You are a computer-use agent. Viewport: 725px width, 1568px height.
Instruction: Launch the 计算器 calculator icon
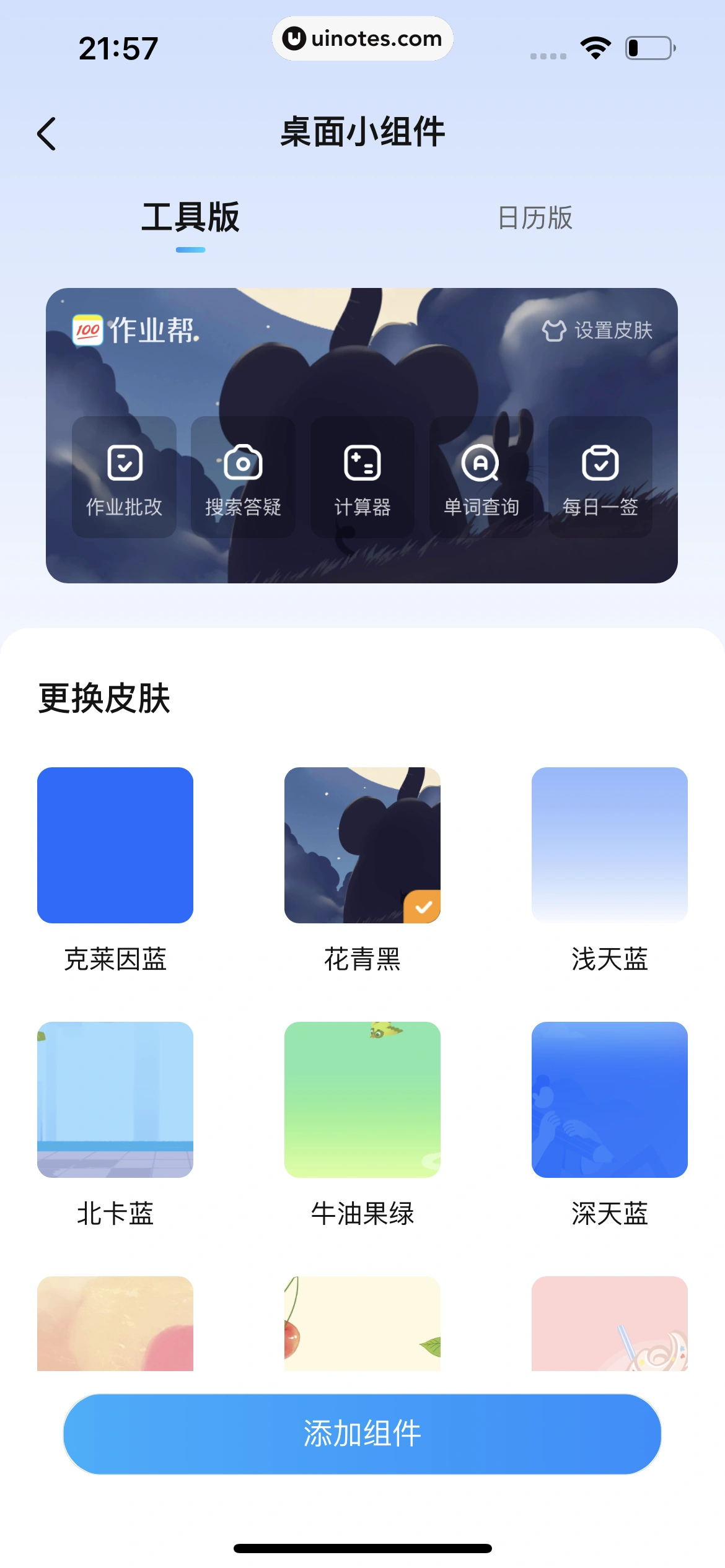(x=362, y=463)
